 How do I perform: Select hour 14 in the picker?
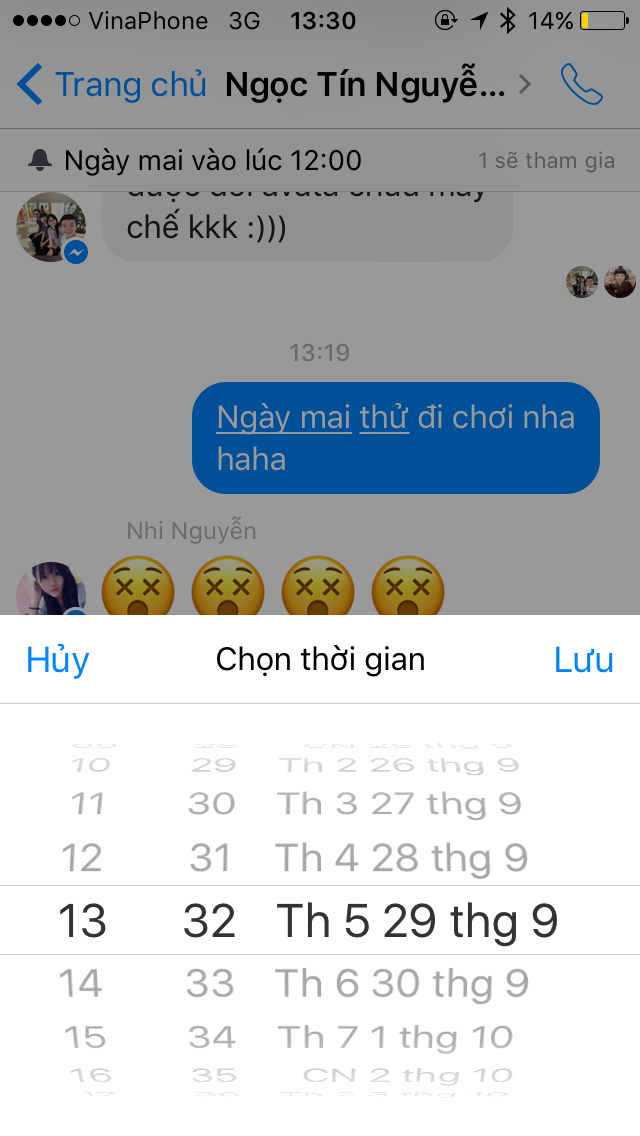[x=81, y=984]
